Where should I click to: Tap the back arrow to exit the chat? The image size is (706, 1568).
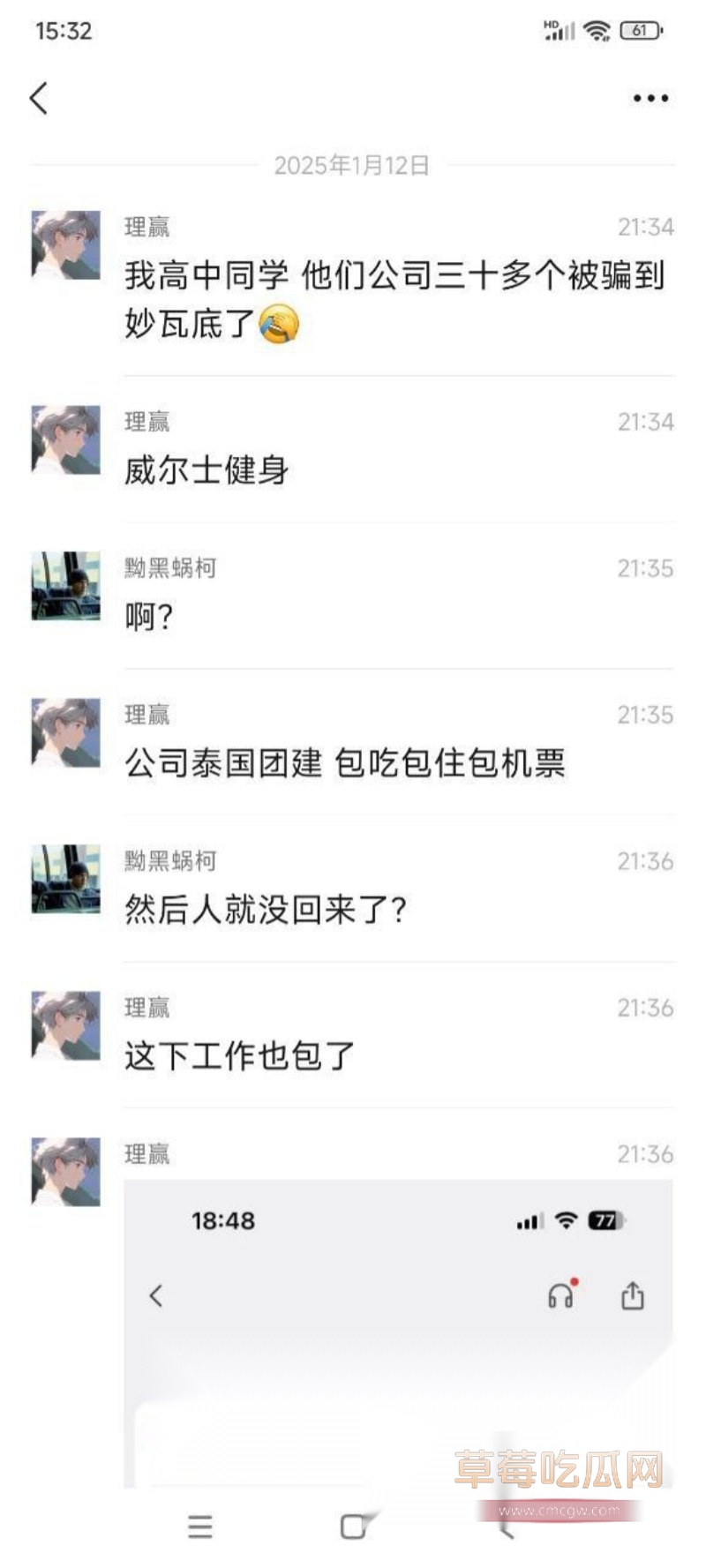[37, 97]
